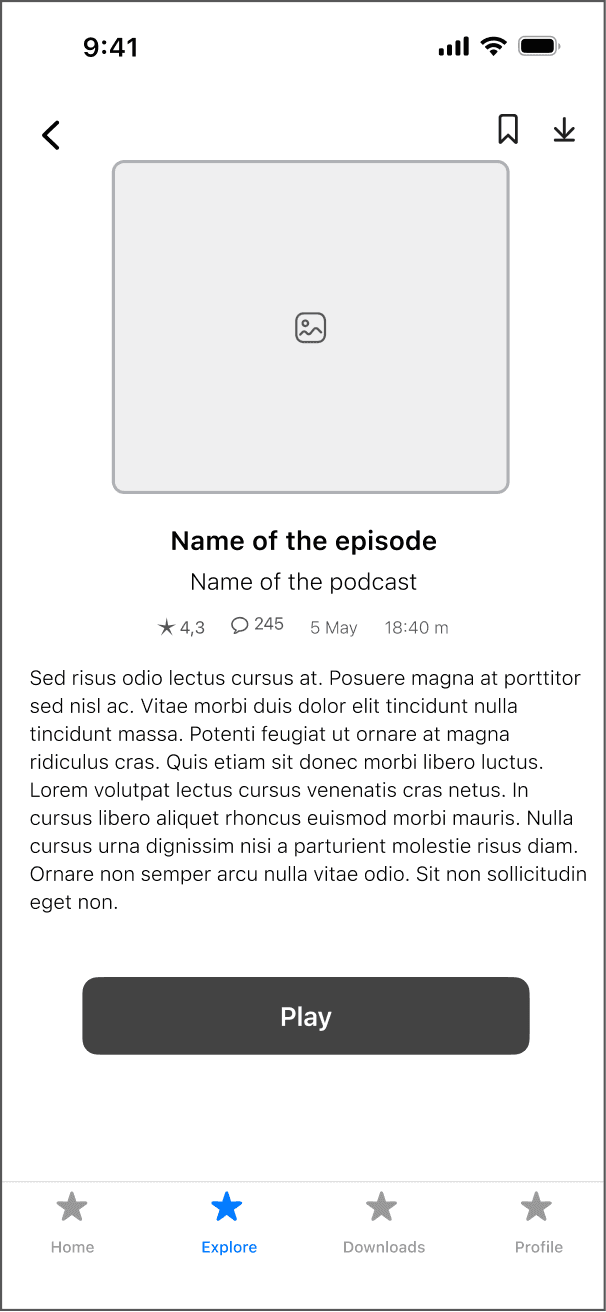
Task: Go to the Downloads tab
Action: [383, 1222]
